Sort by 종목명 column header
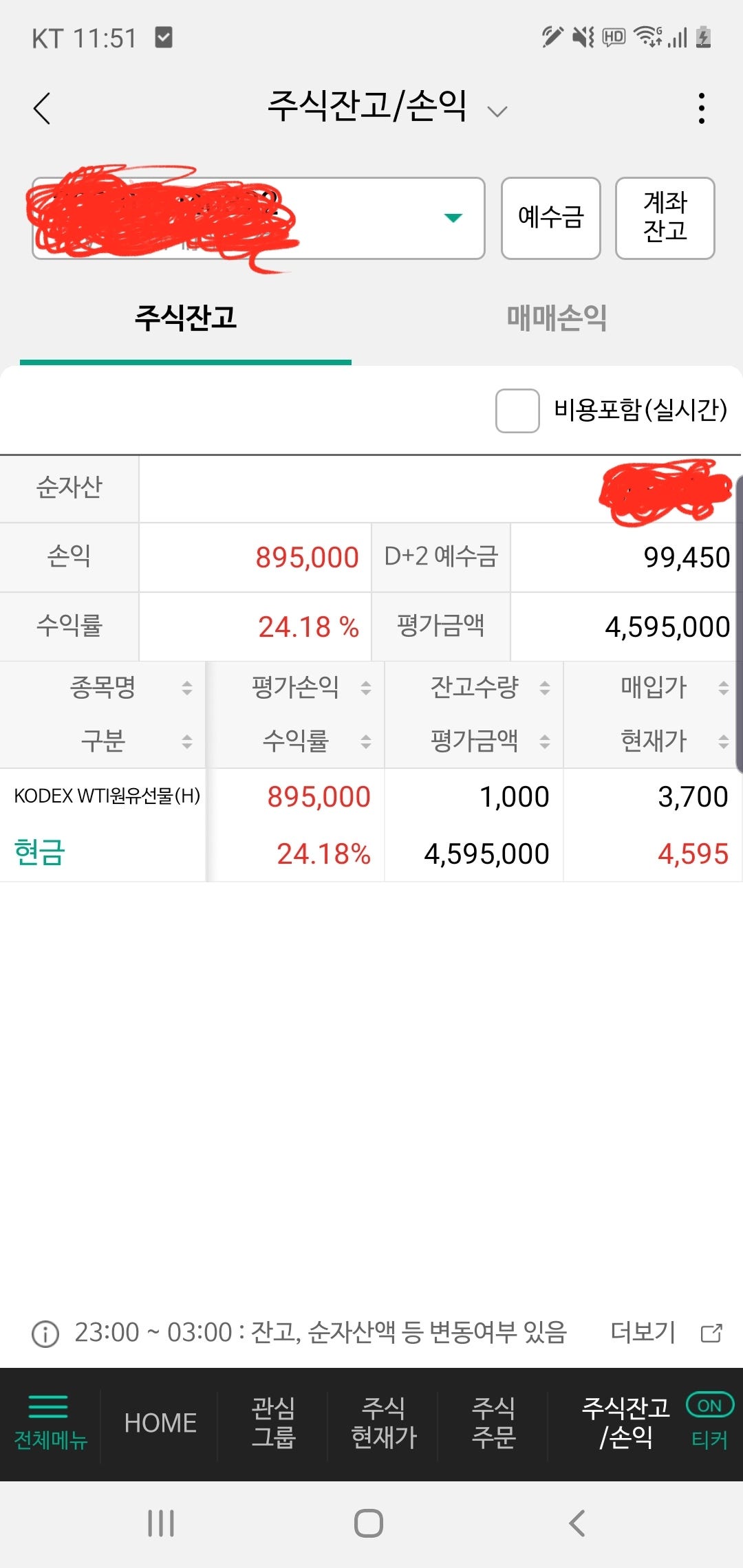This screenshot has width=743, height=1568. (103, 687)
